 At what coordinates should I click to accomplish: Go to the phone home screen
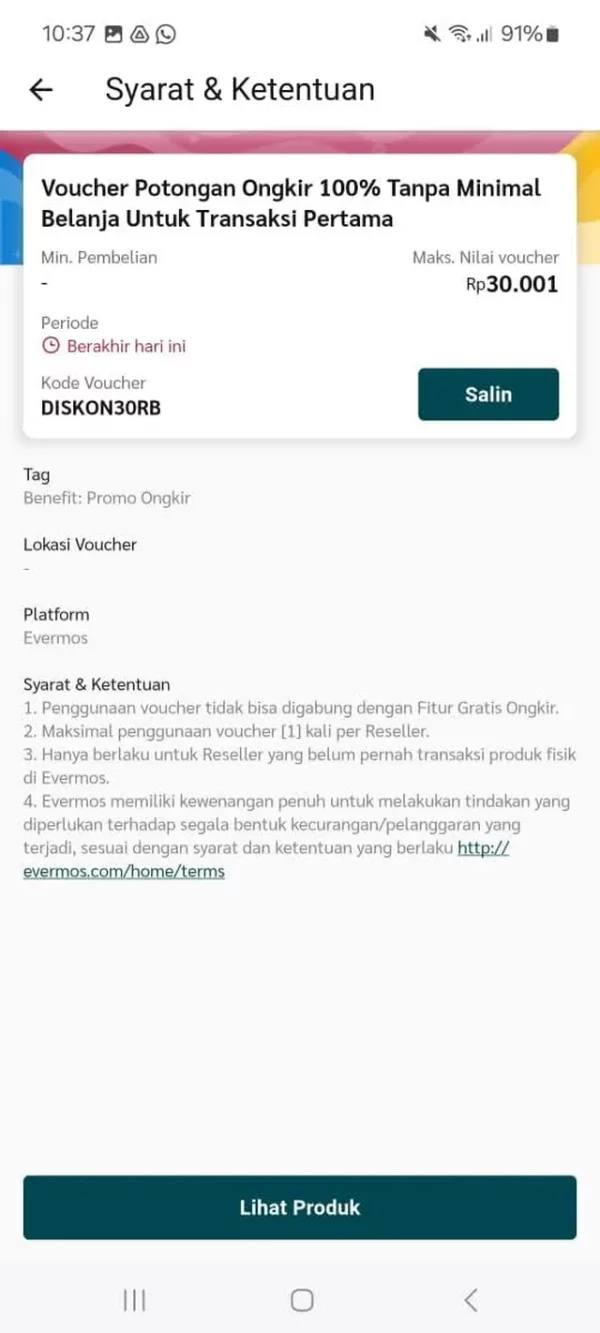coord(301,1299)
